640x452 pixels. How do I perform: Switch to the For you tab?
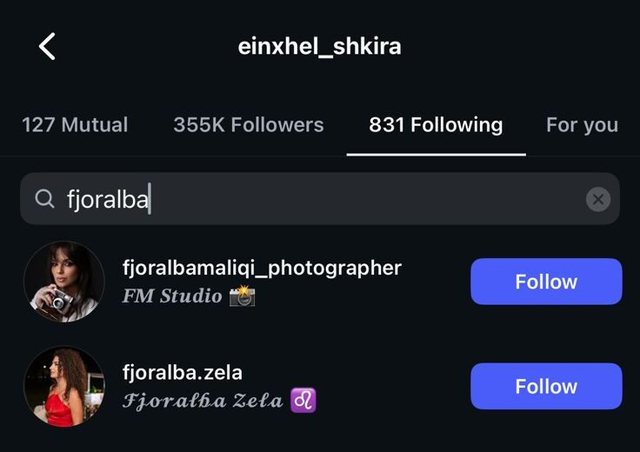[x=582, y=125]
